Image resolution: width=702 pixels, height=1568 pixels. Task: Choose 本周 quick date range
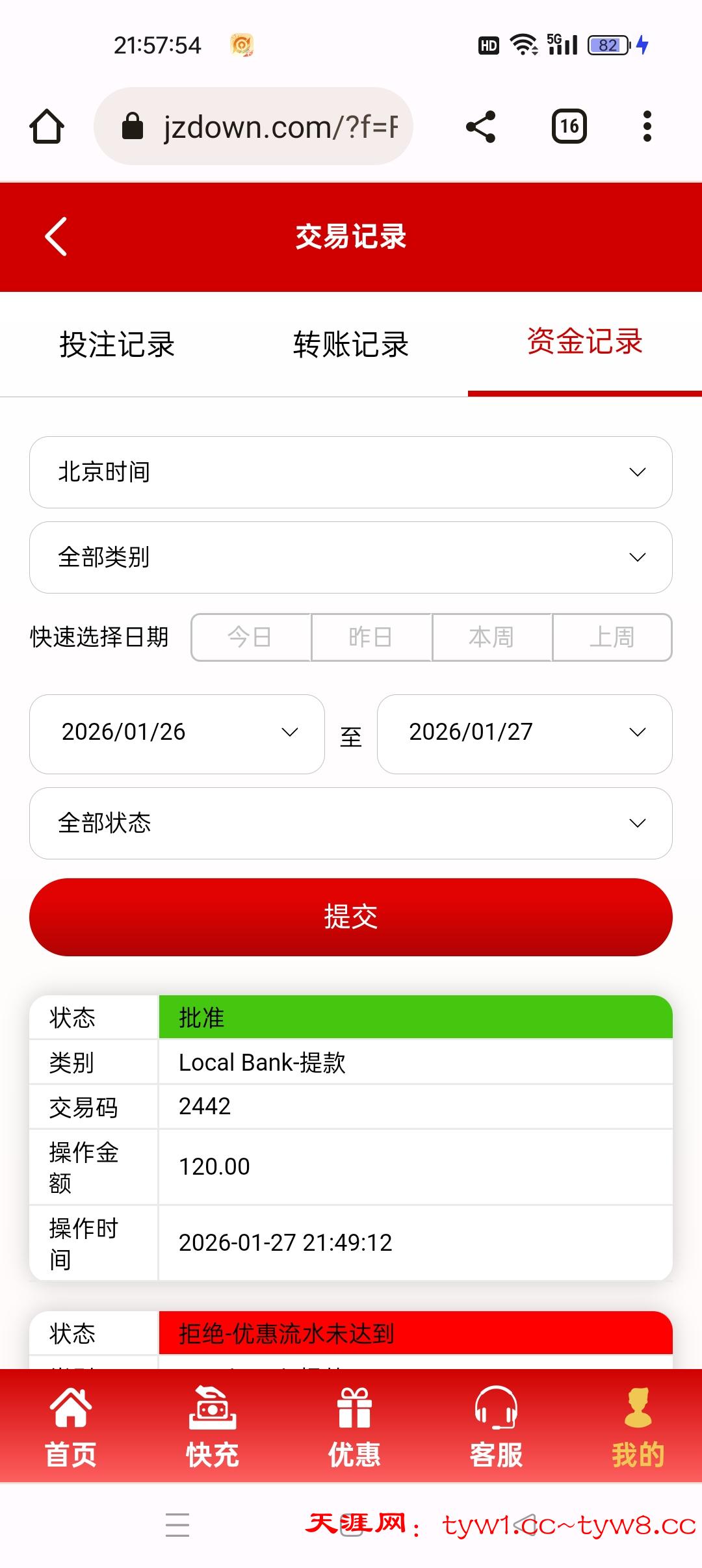[492, 637]
